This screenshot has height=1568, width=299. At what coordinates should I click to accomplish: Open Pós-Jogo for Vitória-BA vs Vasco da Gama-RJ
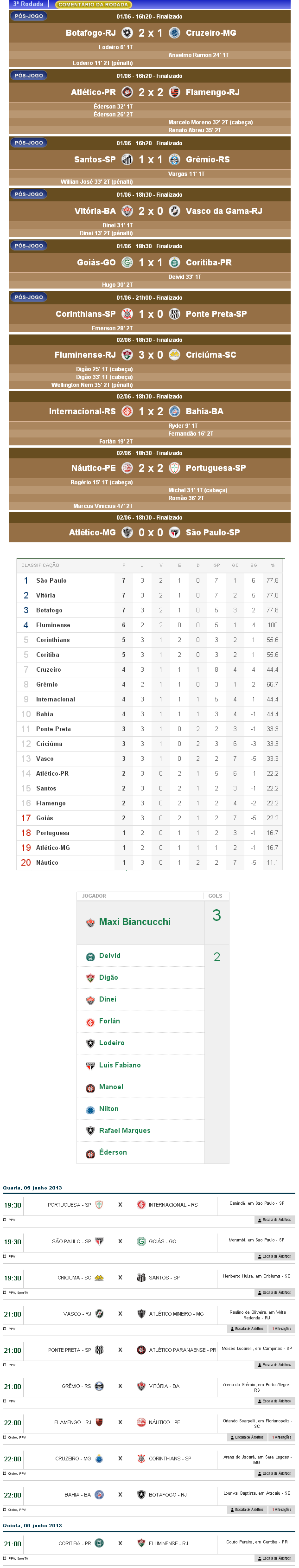click(29, 194)
